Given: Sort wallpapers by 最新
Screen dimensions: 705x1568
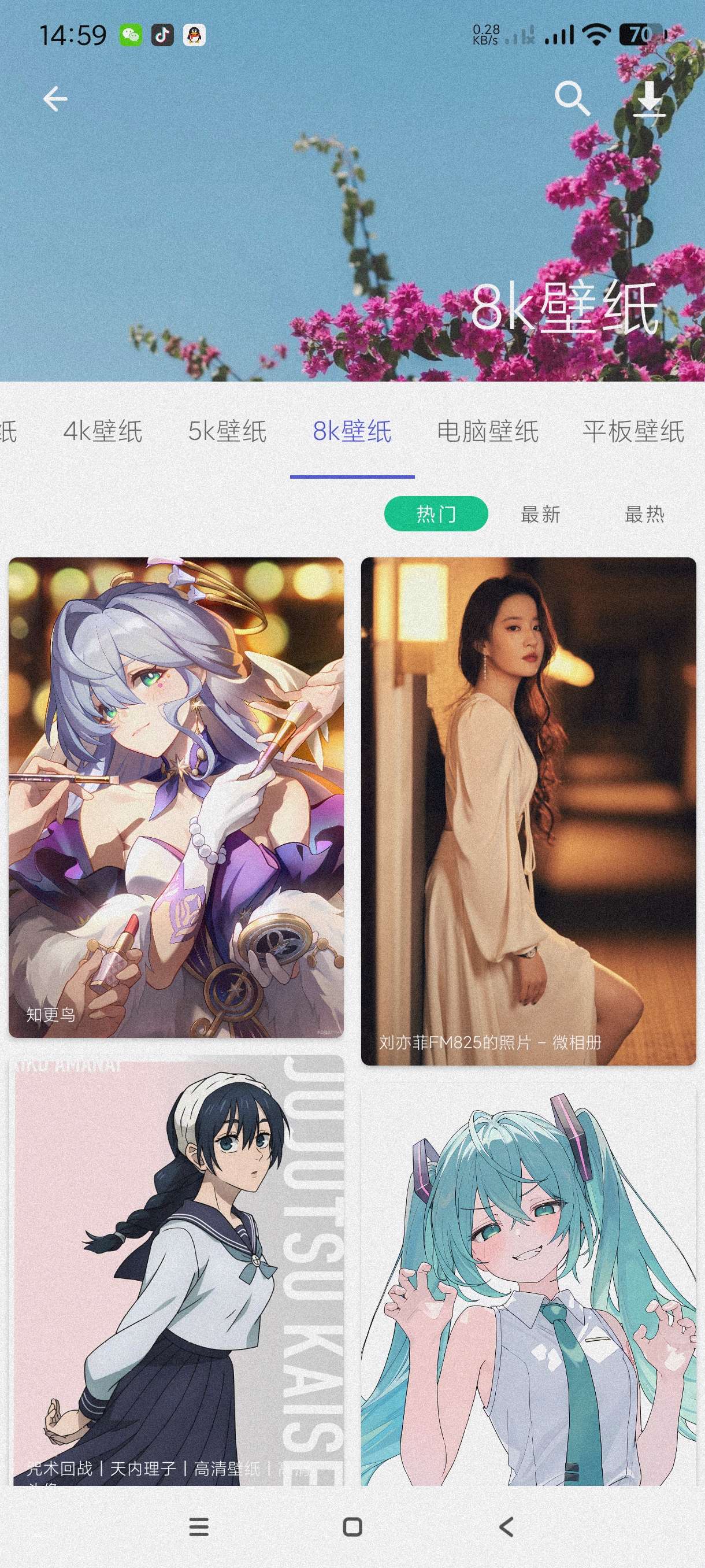Looking at the screenshot, I should (540, 515).
